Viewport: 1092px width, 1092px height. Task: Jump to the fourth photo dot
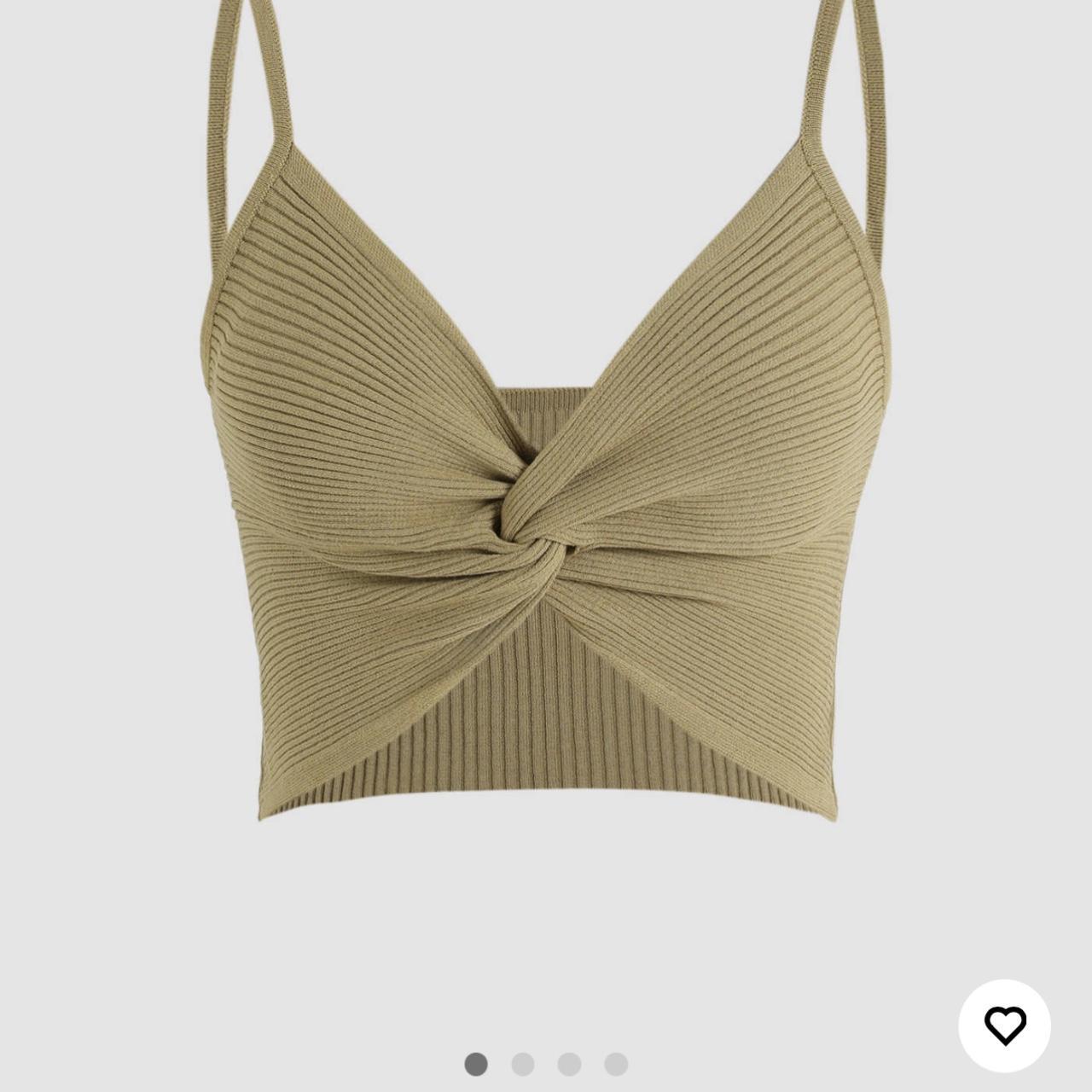(x=616, y=1064)
